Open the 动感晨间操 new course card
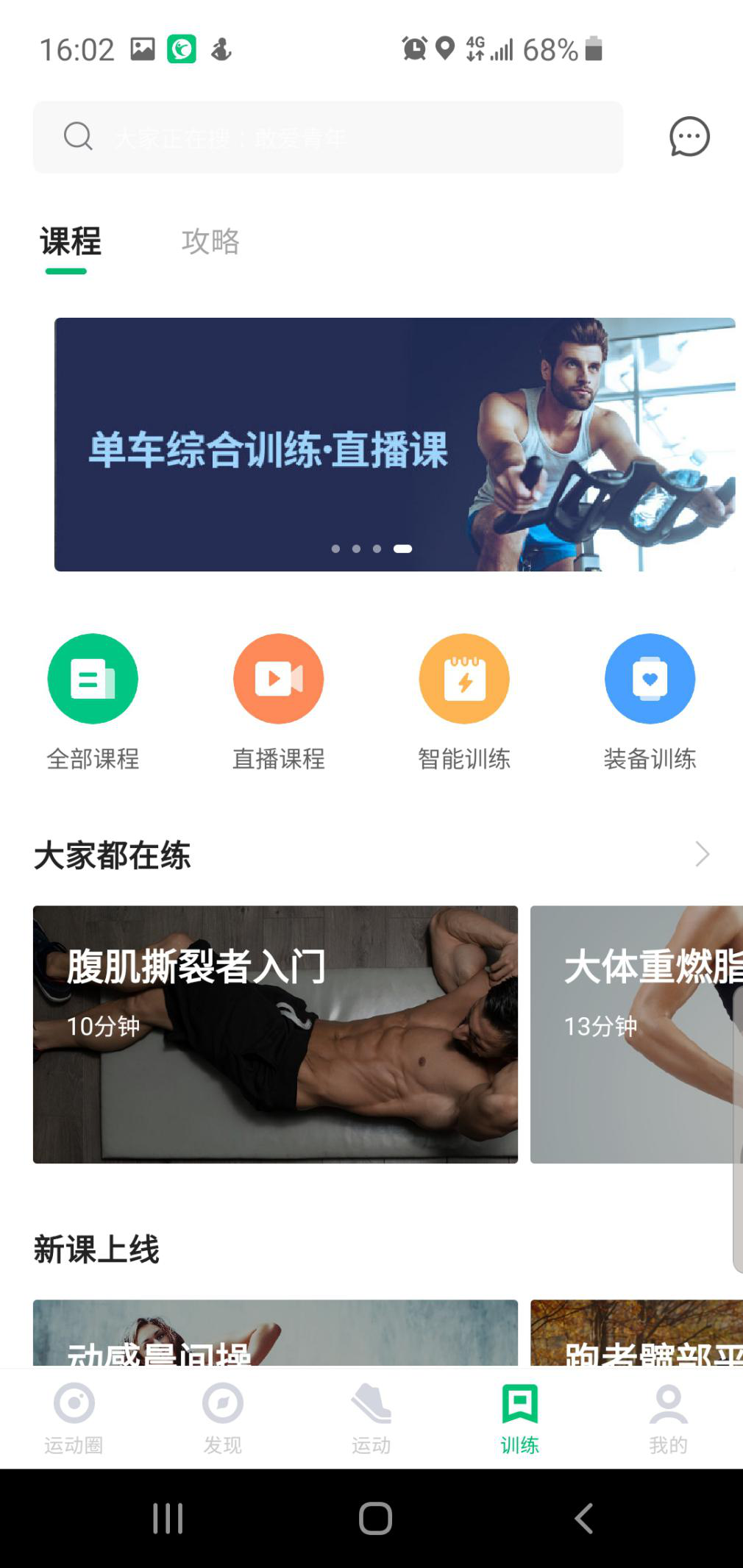Screen dimensions: 743x1568 click(275, 1333)
